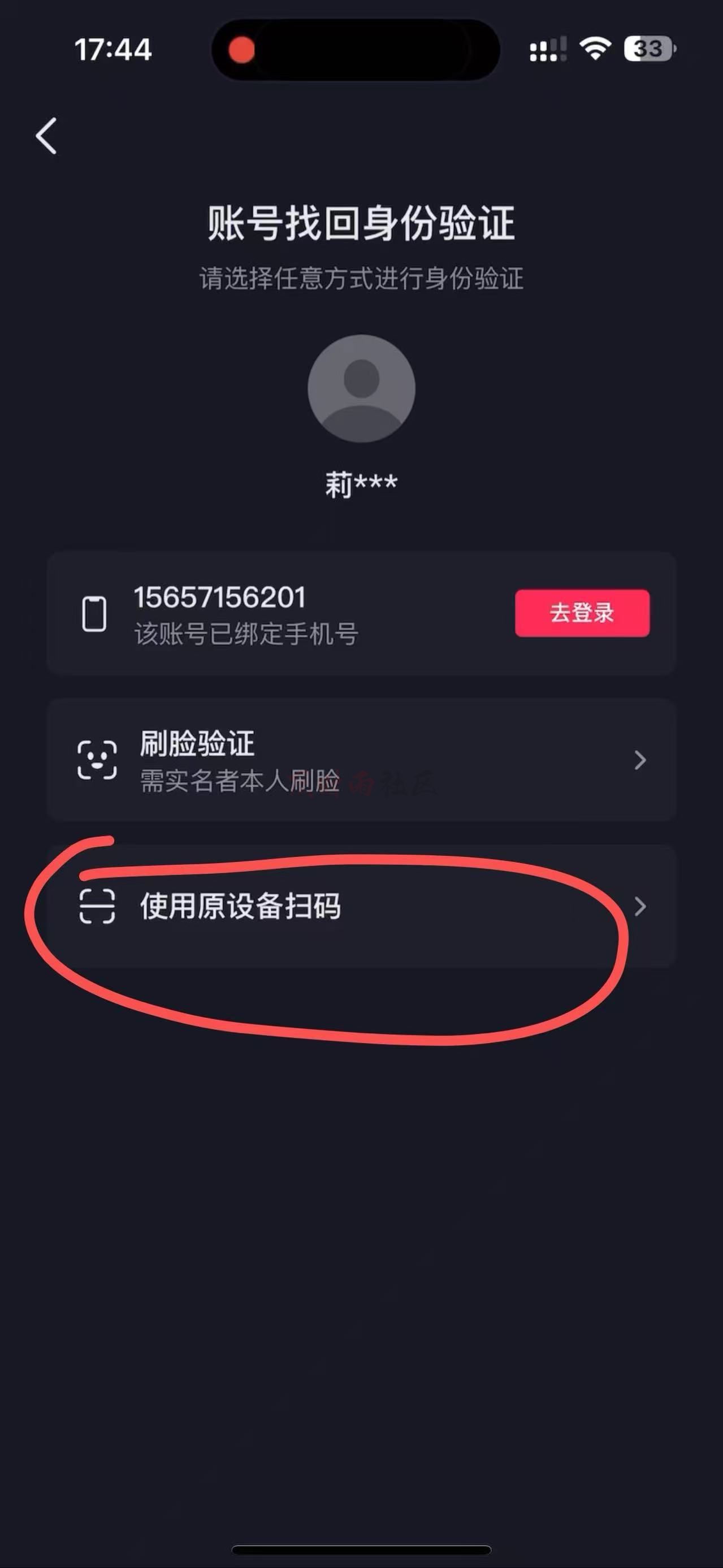Viewport: 723px width, 1568px height.
Task: Go back using the top-left arrow
Action: [46, 136]
